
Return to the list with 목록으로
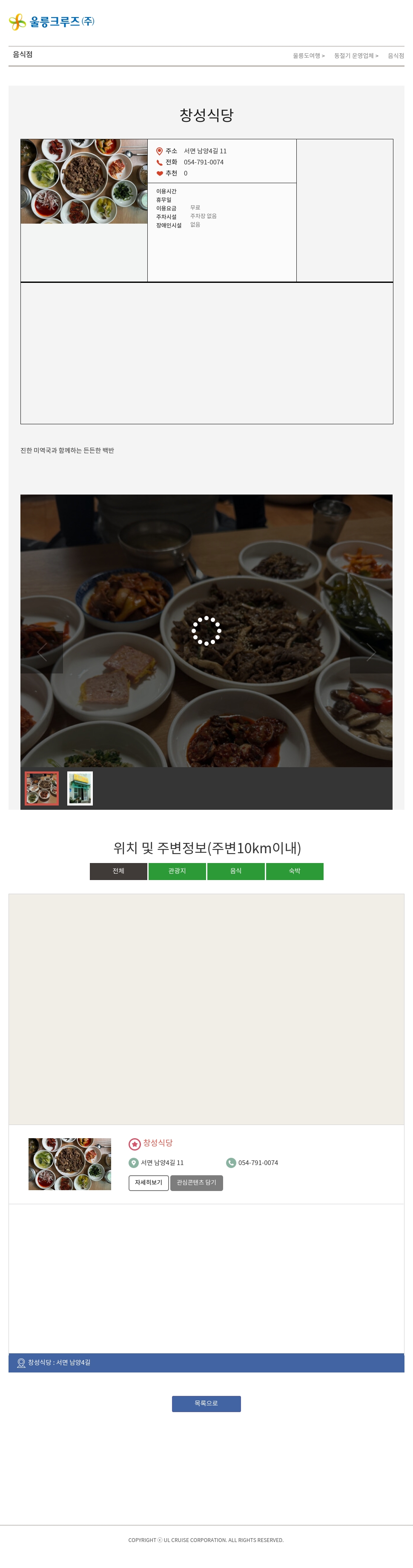coord(206,1403)
